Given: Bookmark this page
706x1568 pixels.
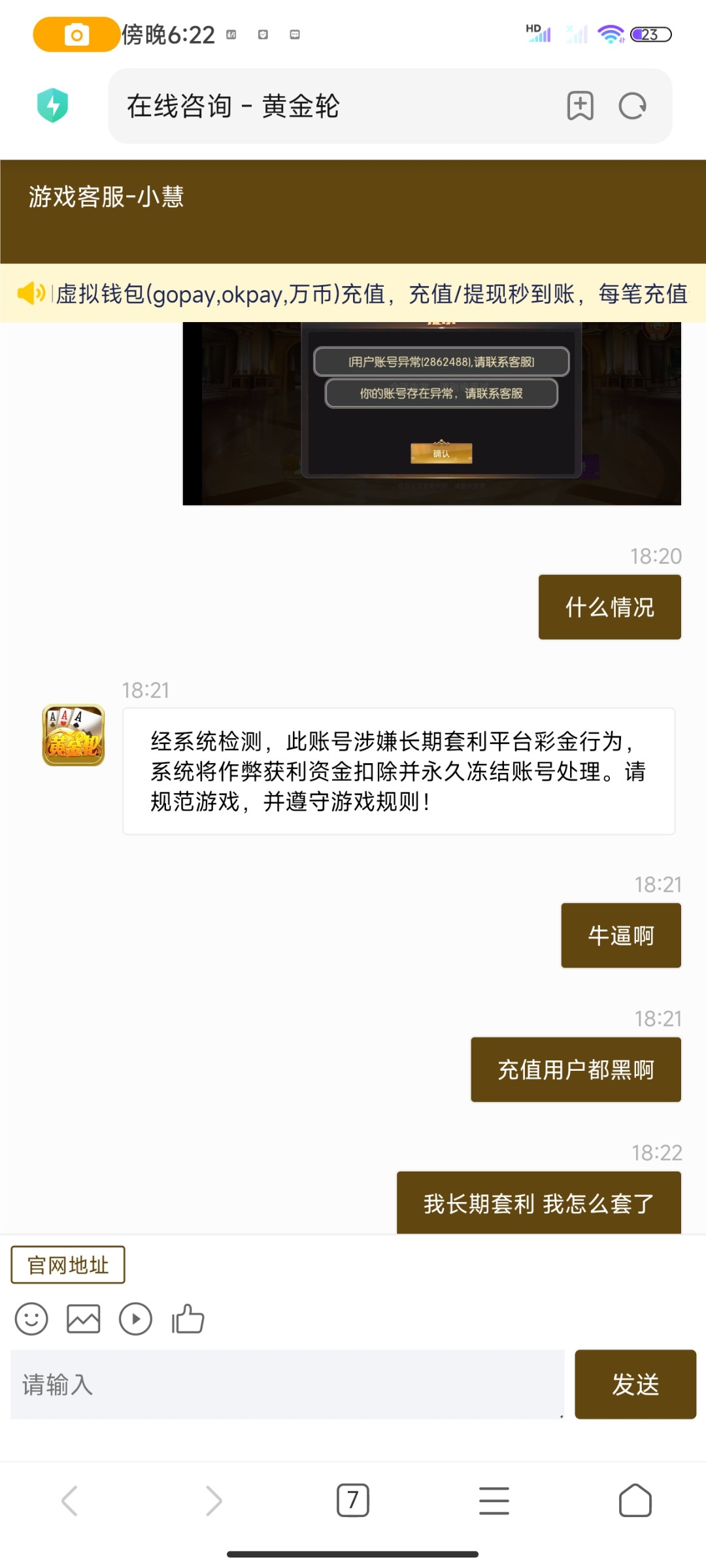Looking at the screenshot, I should [x=580, y=106].
